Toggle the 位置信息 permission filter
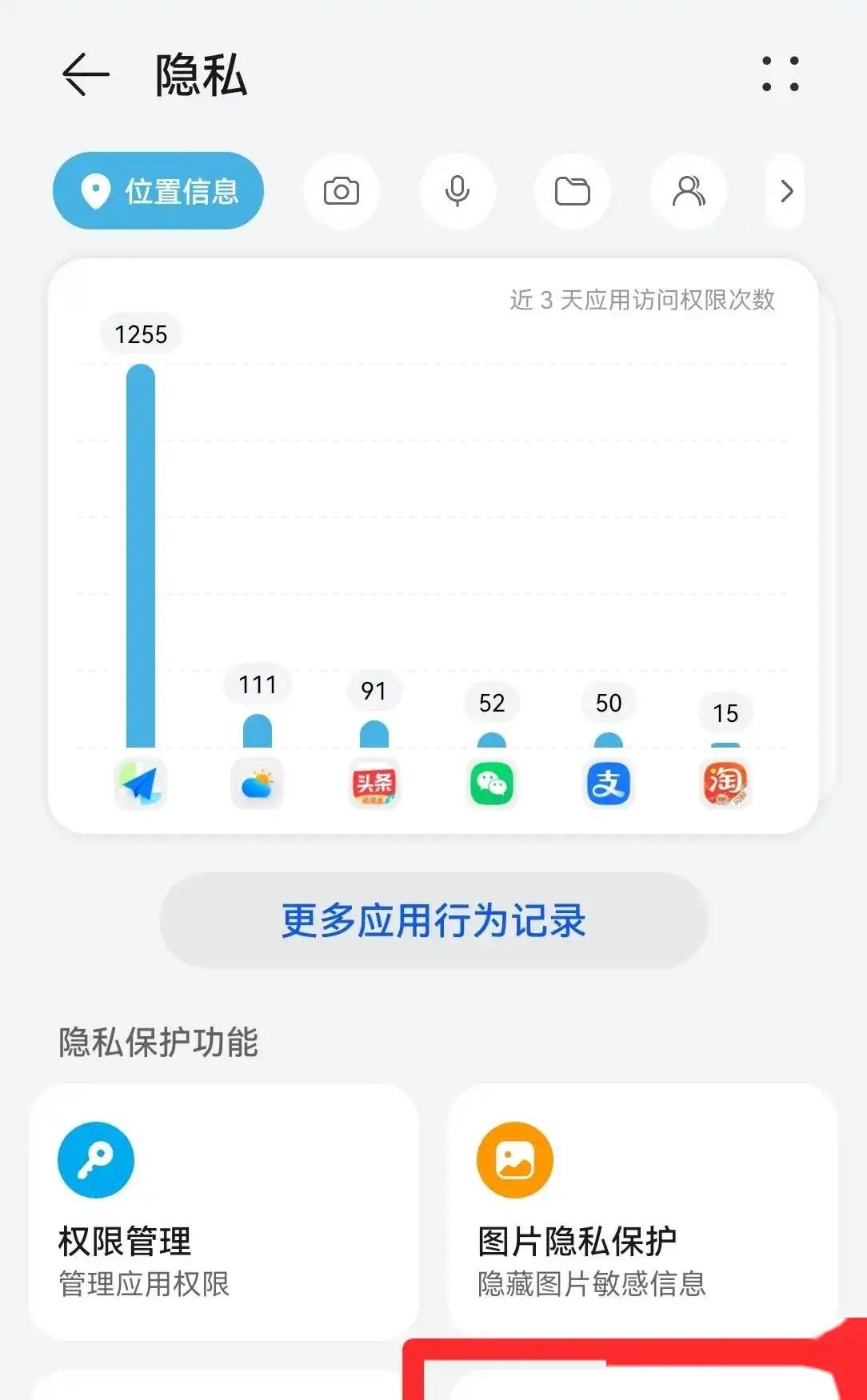Viewport: 867px width, 1400px height. pos(158,190)
